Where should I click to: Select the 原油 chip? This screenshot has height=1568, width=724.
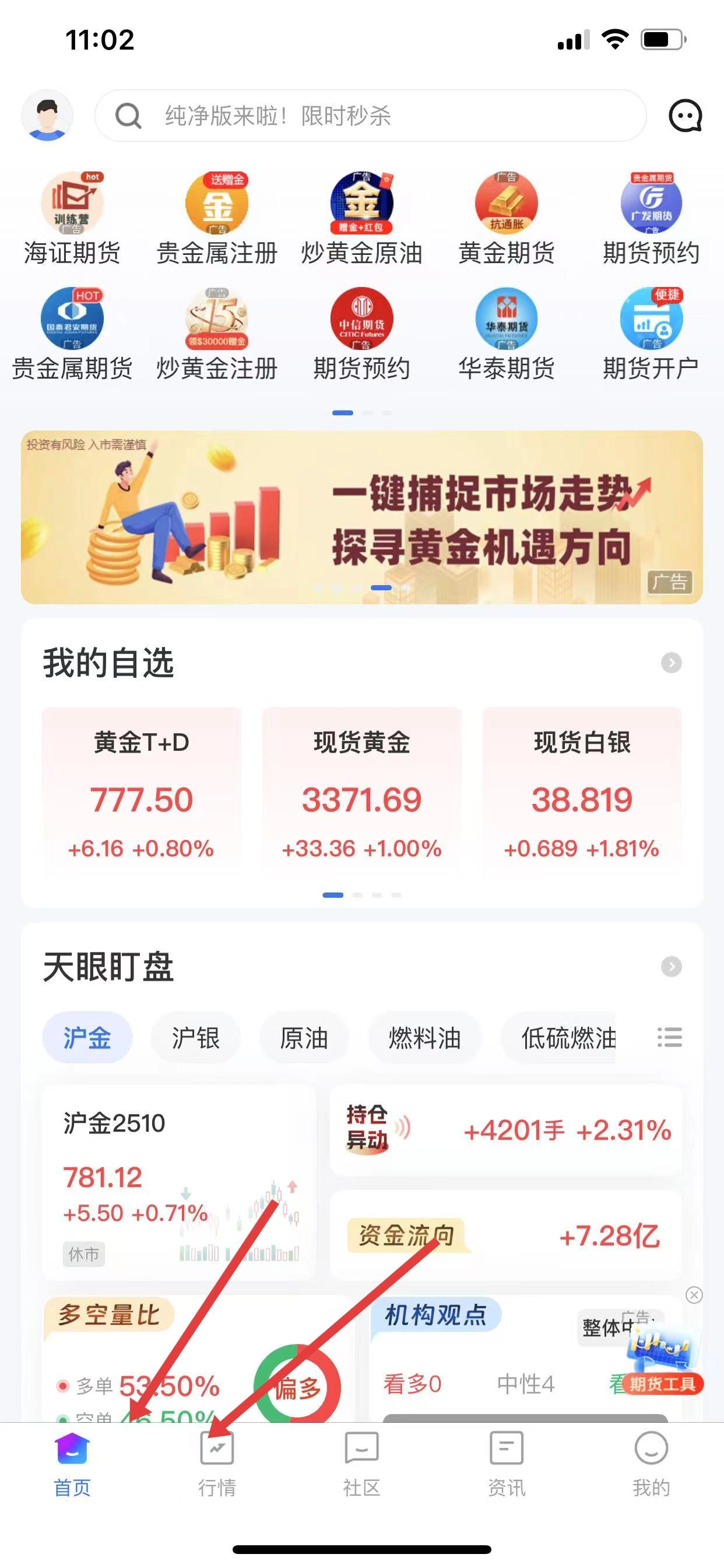tap(304, 1038)
